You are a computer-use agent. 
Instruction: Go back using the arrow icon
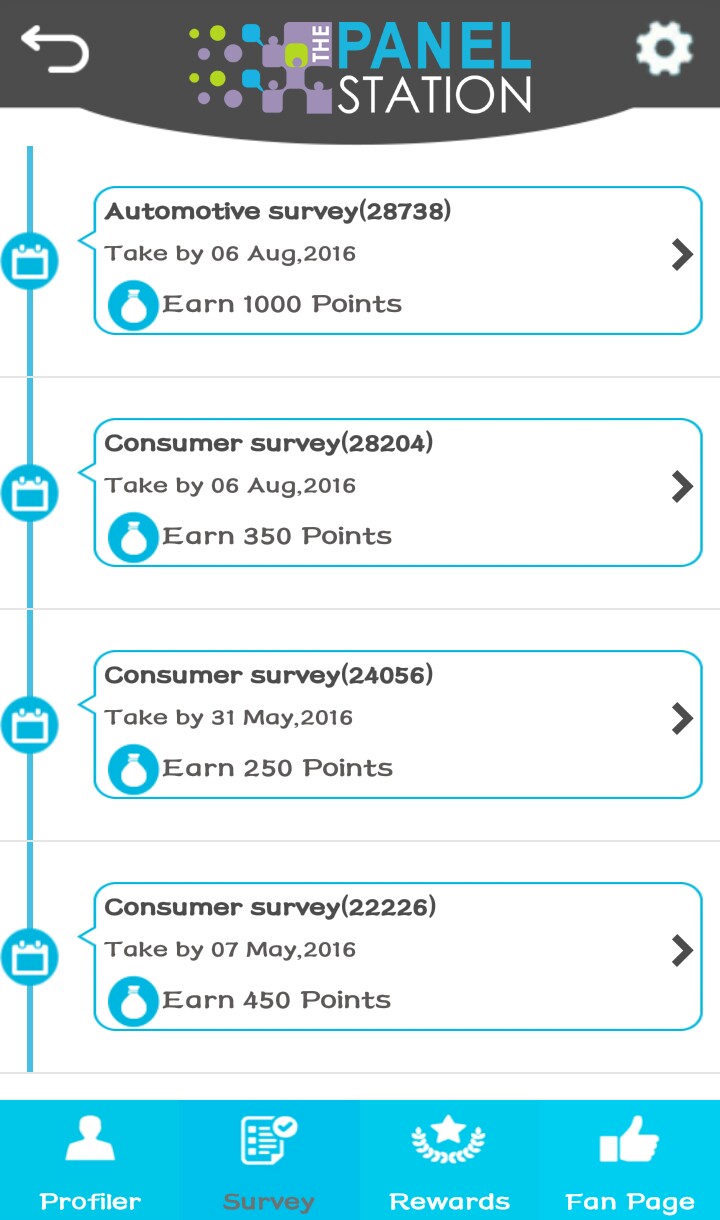point(55,49)
